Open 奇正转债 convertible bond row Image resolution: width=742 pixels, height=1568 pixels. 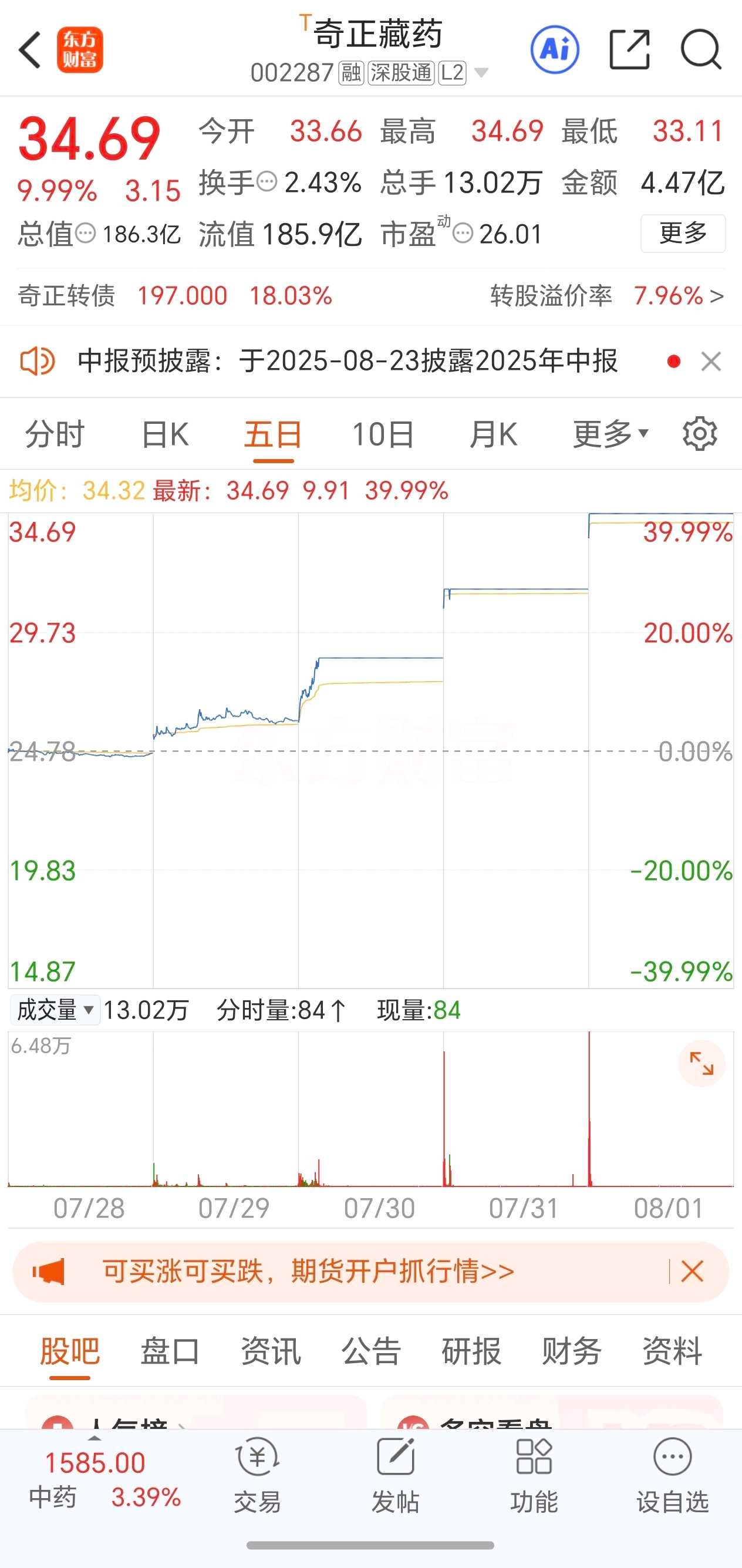[370, 296]
